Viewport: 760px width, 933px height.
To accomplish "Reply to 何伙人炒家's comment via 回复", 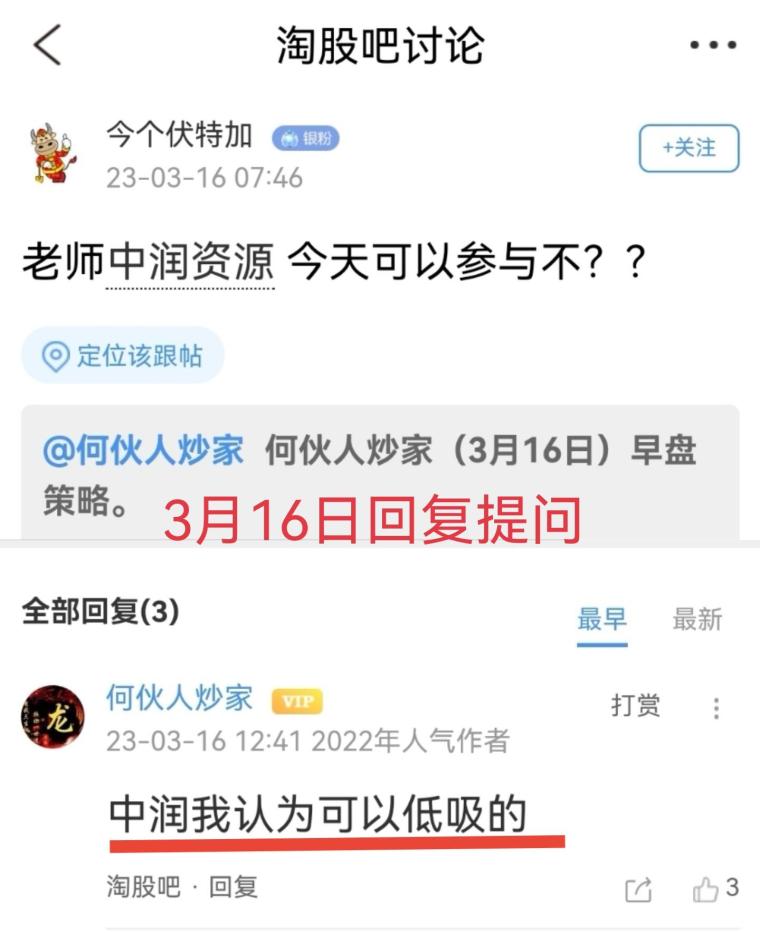I will pyautogui.click(x=233, y=886).
